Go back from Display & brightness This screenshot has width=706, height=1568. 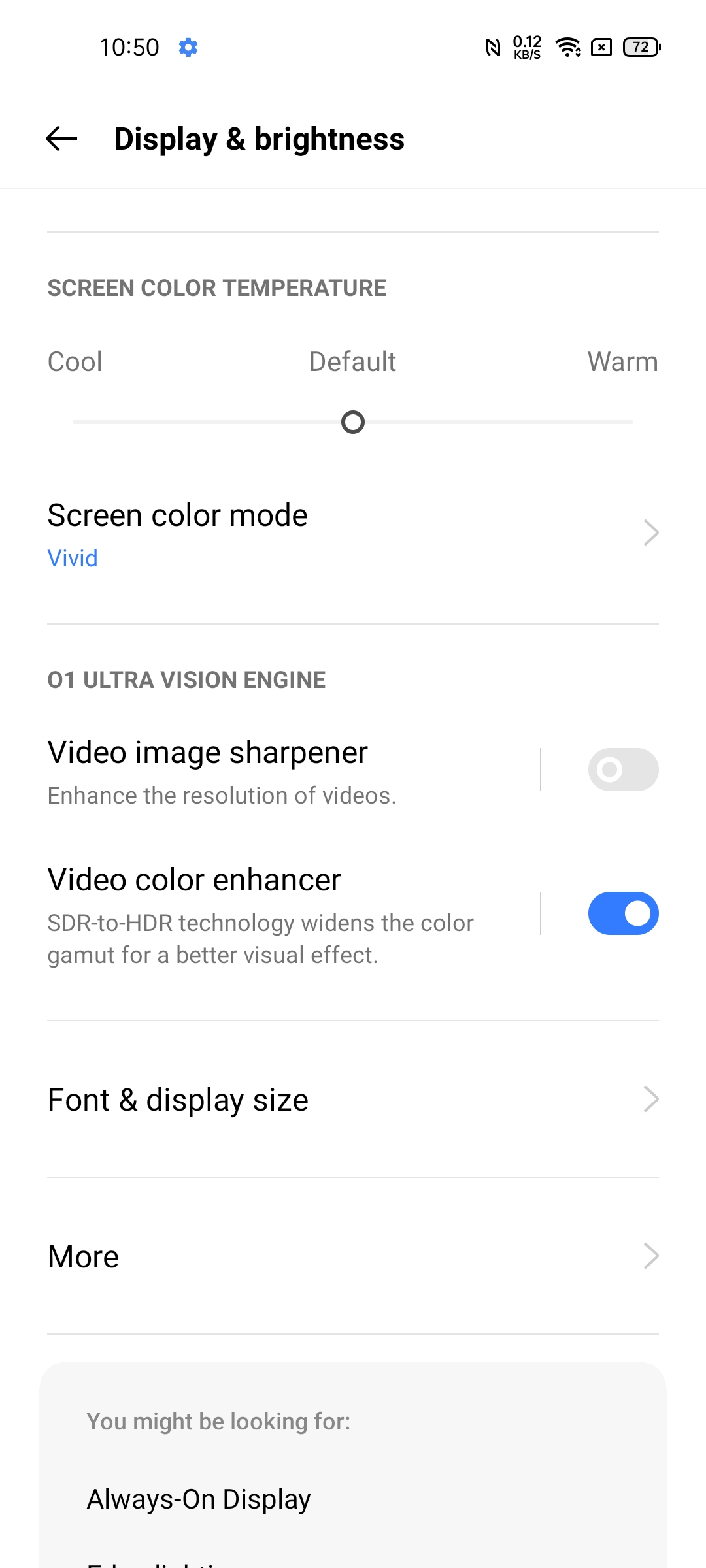click(61, 139)
